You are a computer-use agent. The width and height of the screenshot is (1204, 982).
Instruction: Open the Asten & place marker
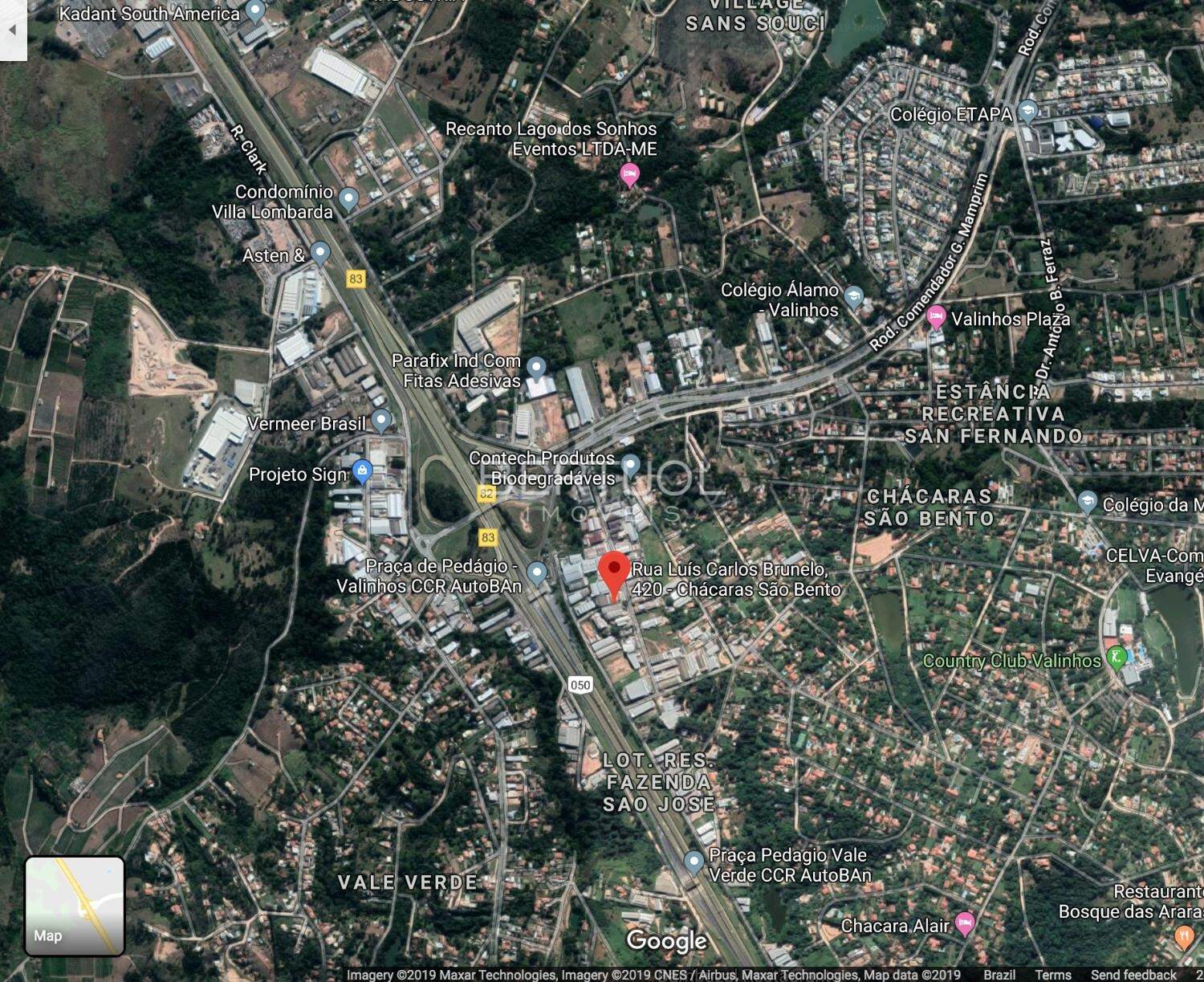click(x=320, y=253)
